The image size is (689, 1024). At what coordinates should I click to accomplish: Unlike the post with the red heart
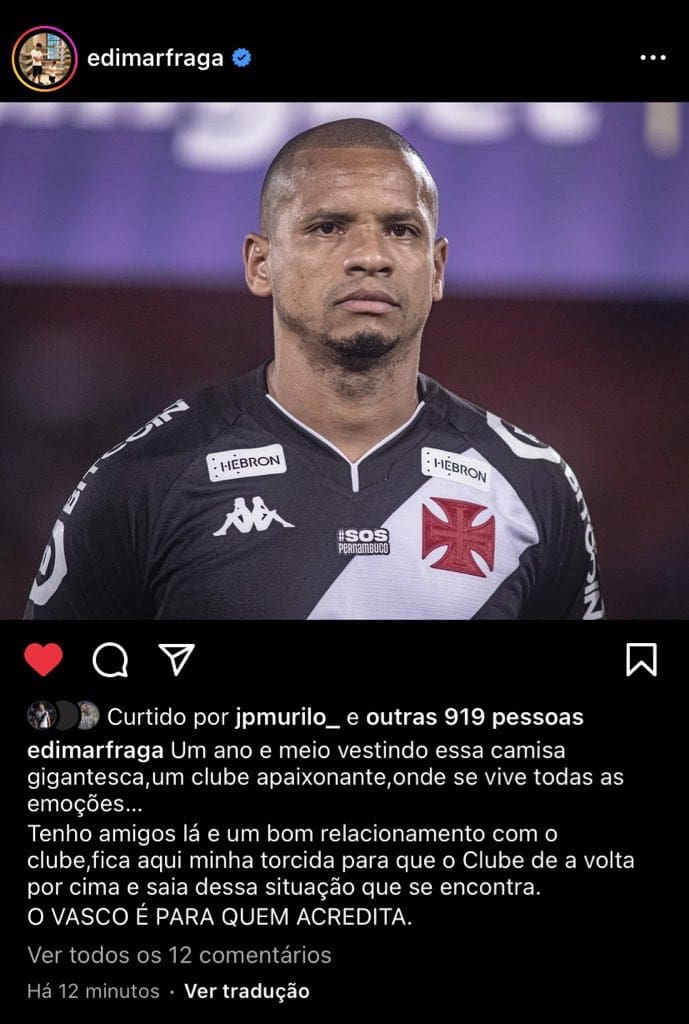tap(43, 659)
